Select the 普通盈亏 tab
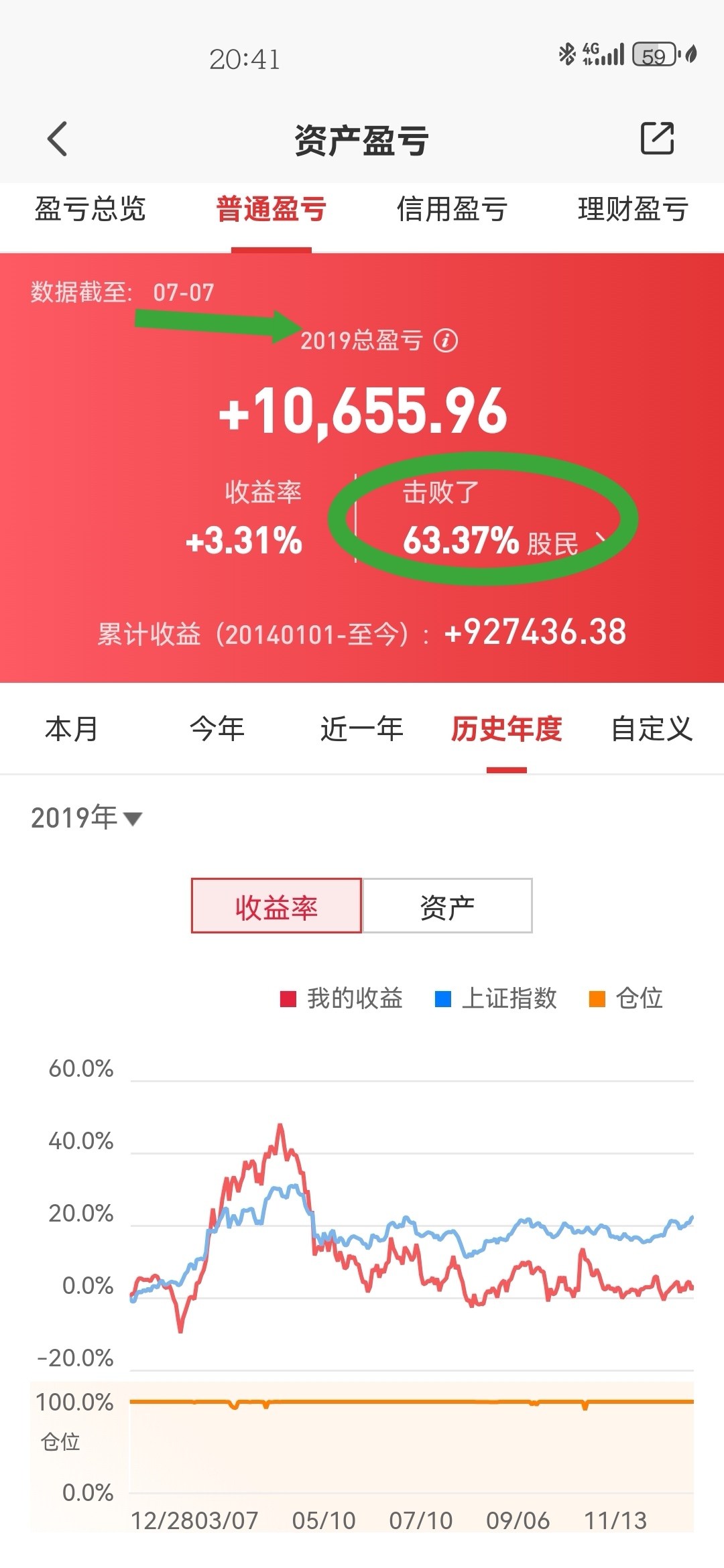The image size is (724, 1568). pos(271,209)
